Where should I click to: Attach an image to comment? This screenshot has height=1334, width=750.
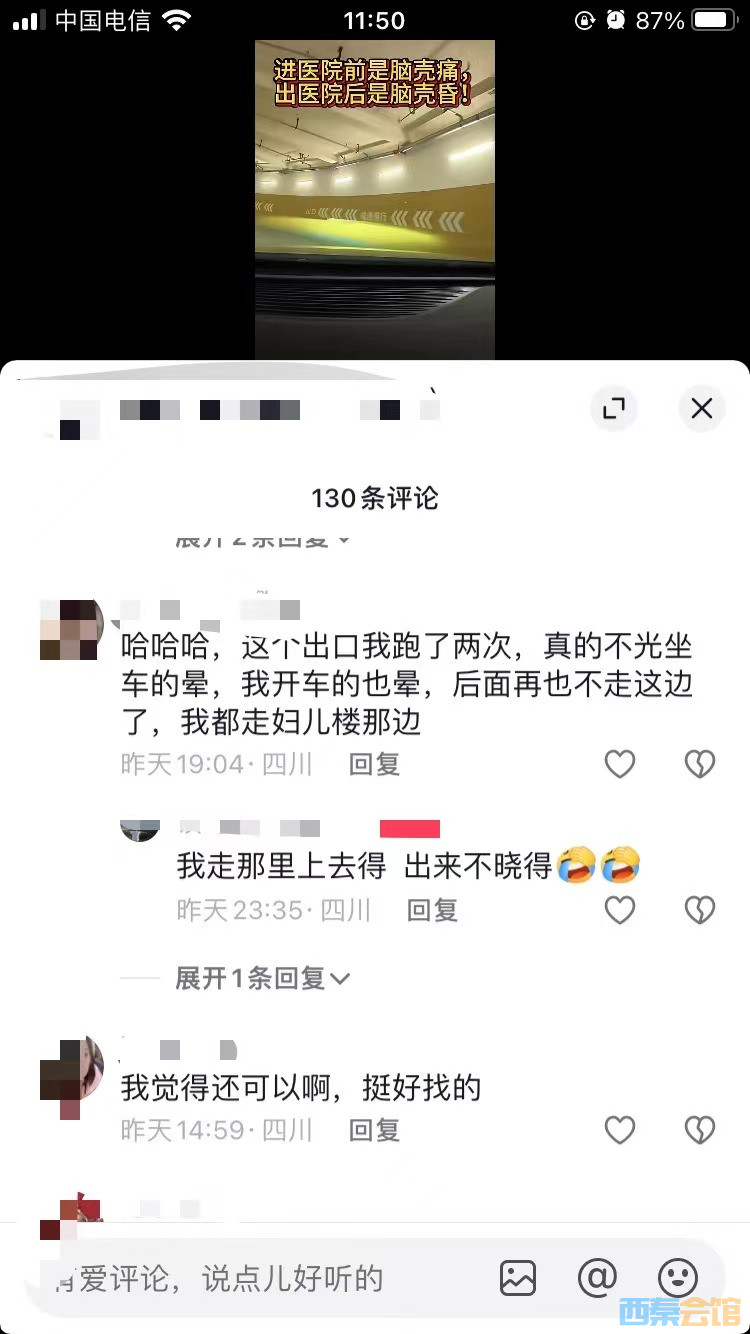pos(518,1278)
